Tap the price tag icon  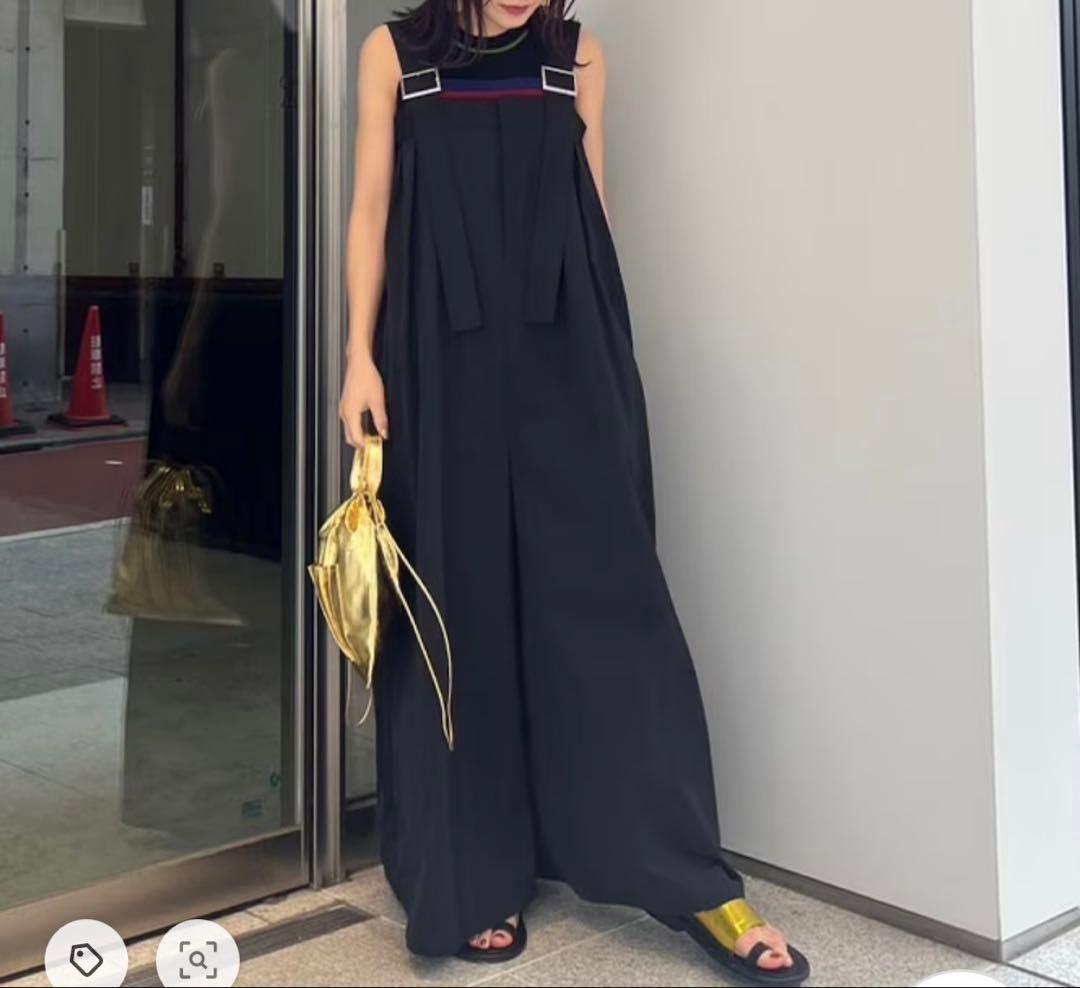pyautogui.click(x=86, y=958)
